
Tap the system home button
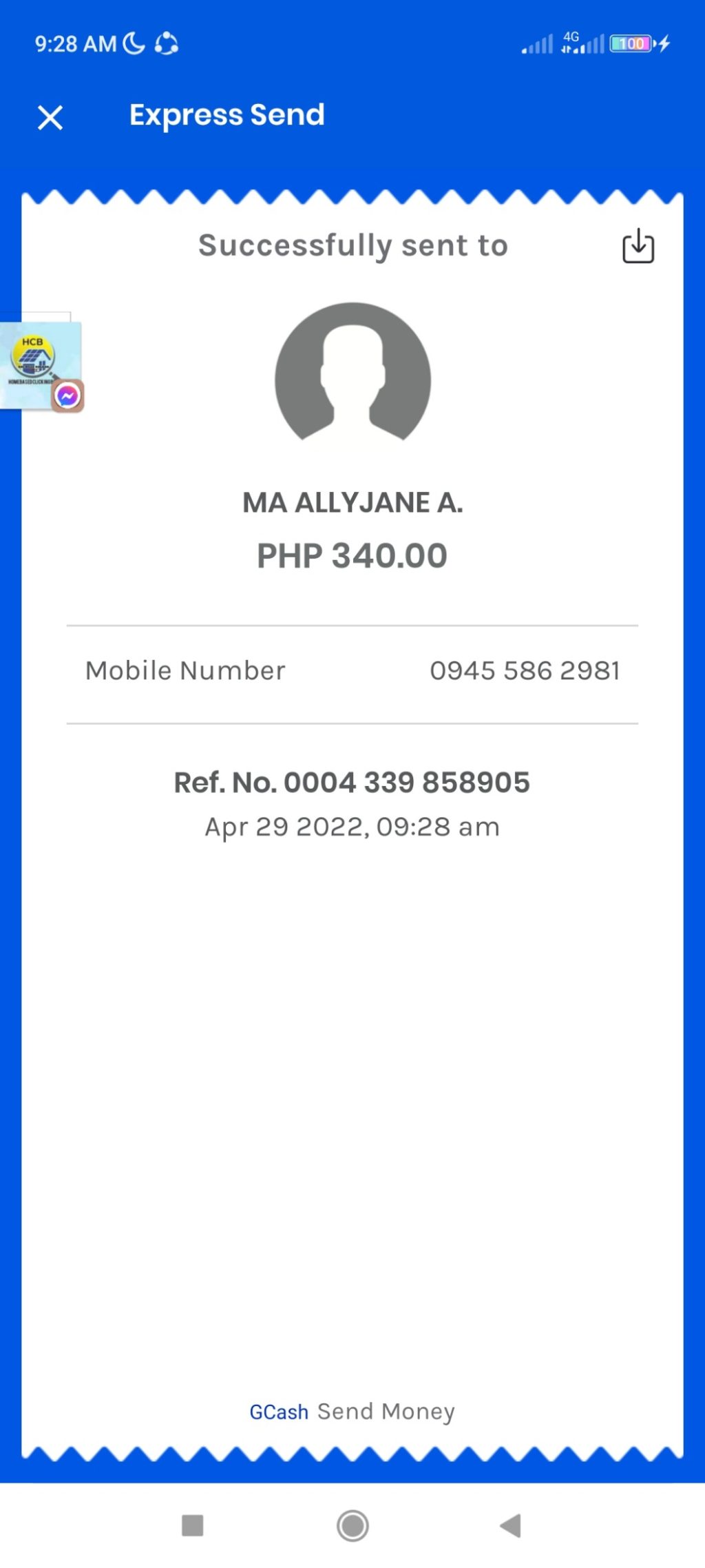[352, 1525]
